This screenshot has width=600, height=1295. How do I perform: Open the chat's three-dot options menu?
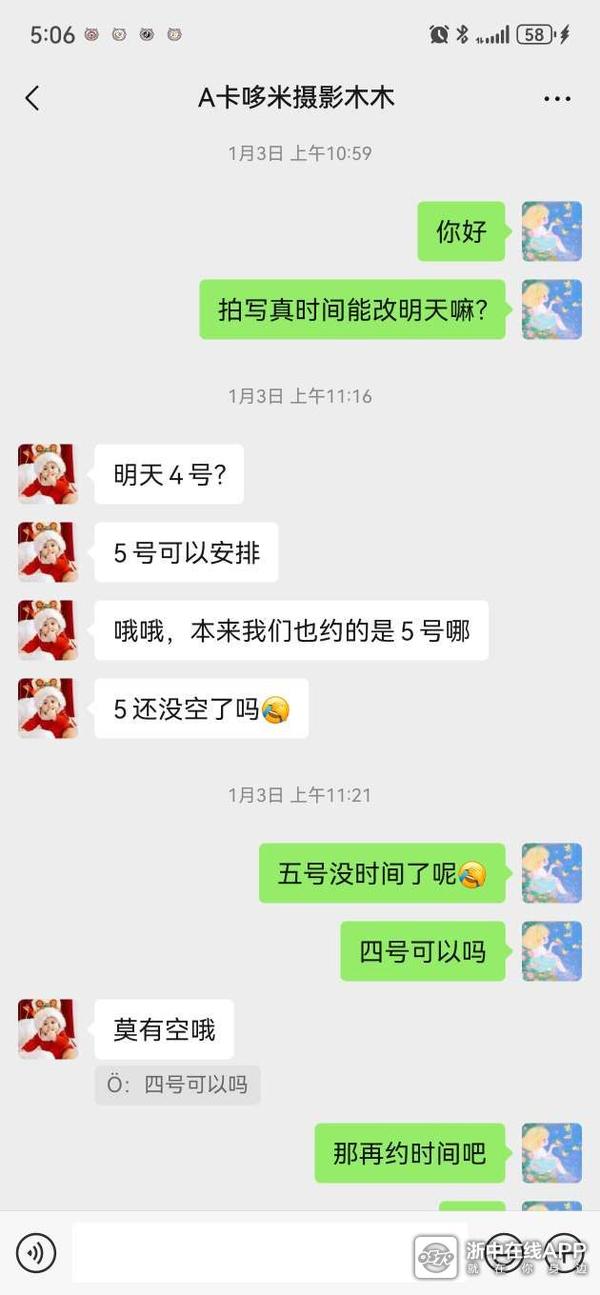point(557,98)
